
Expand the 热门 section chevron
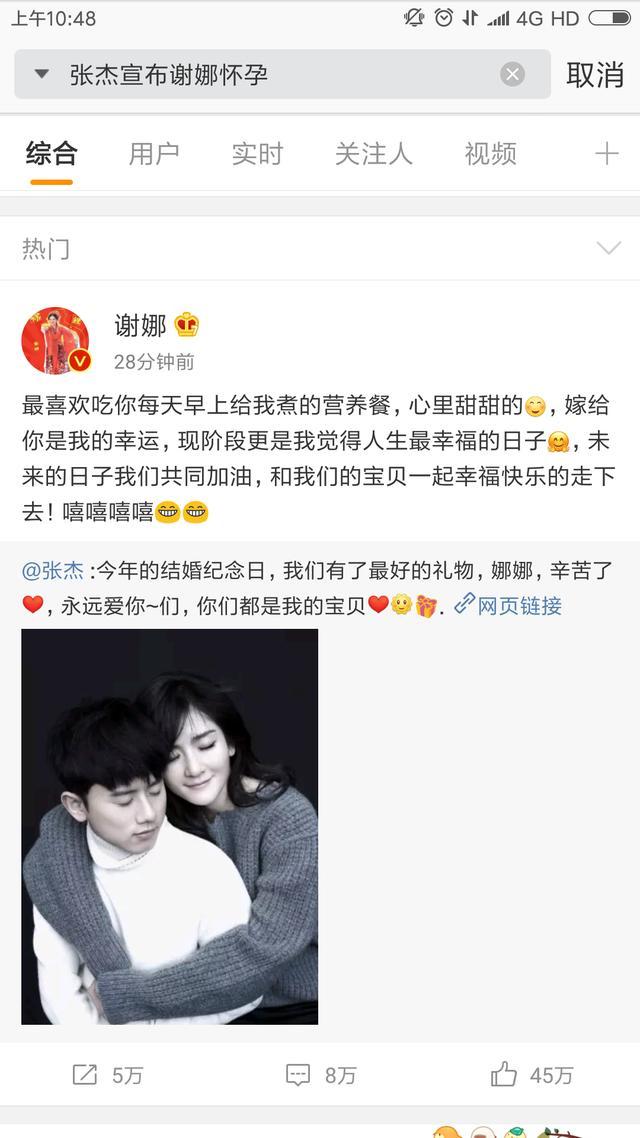[608, 248]
